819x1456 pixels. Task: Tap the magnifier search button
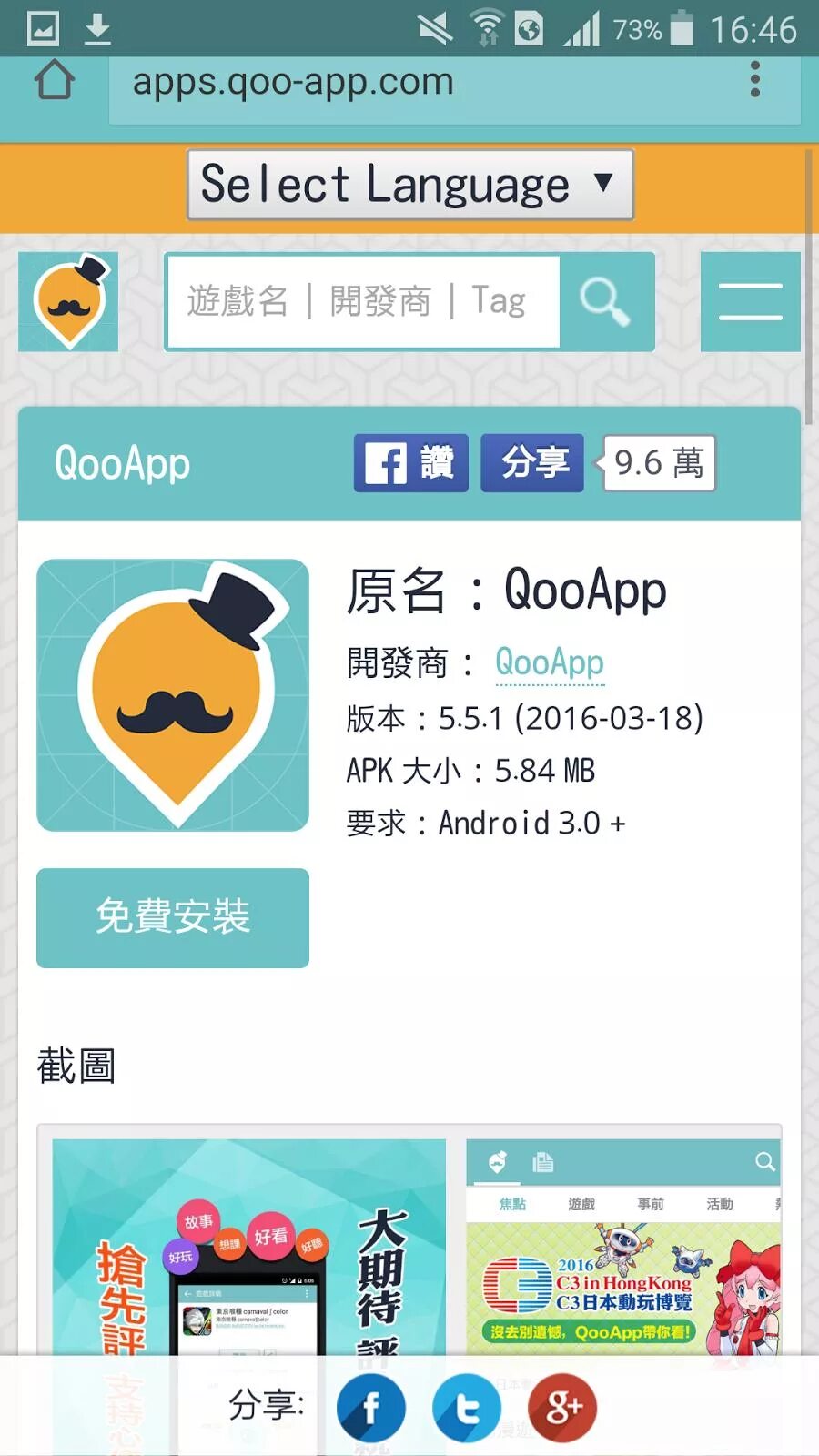tap(605, 301)
